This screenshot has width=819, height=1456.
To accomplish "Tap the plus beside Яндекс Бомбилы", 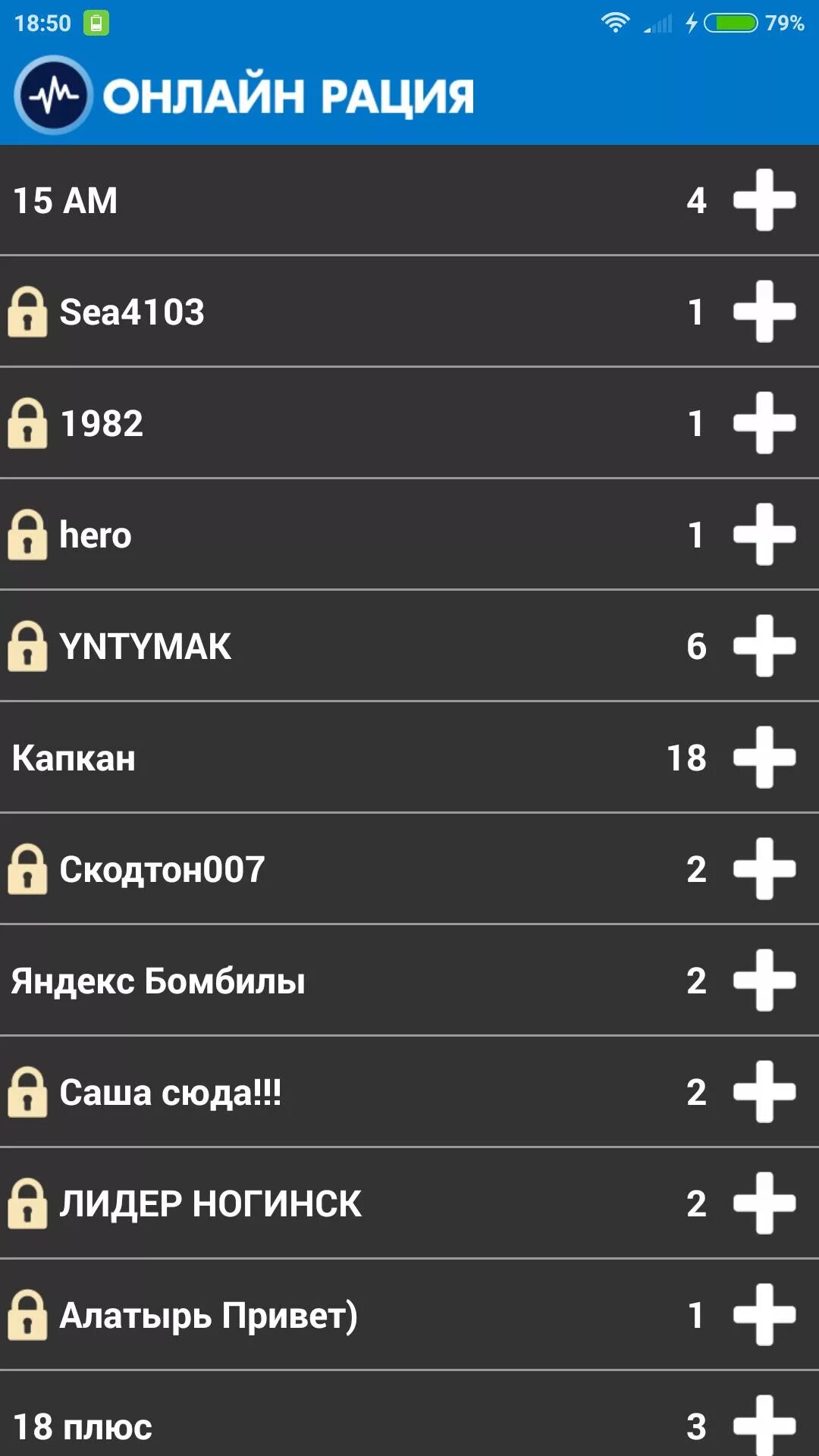I will (x=764, y=981).
